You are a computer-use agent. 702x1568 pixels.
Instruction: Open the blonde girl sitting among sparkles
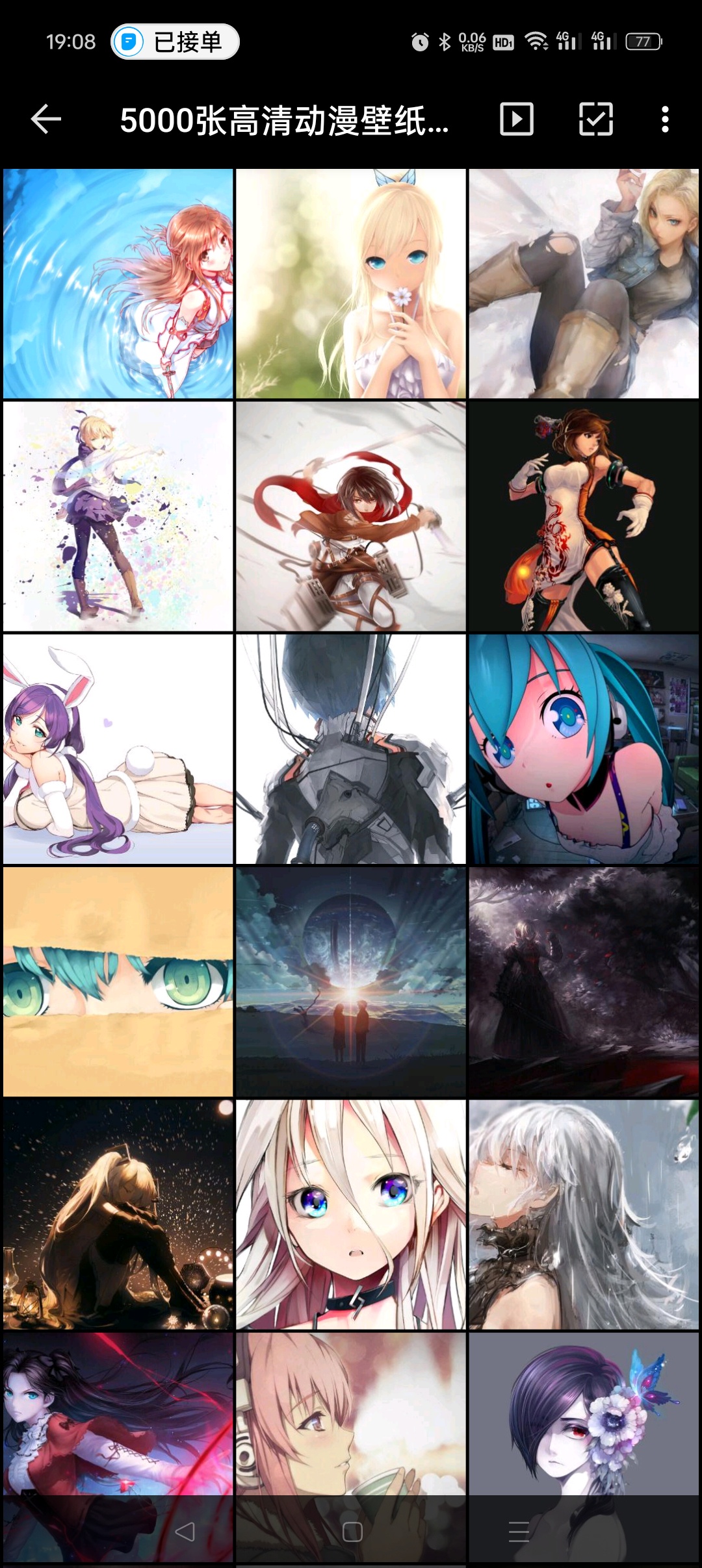tap(118, 1214)
